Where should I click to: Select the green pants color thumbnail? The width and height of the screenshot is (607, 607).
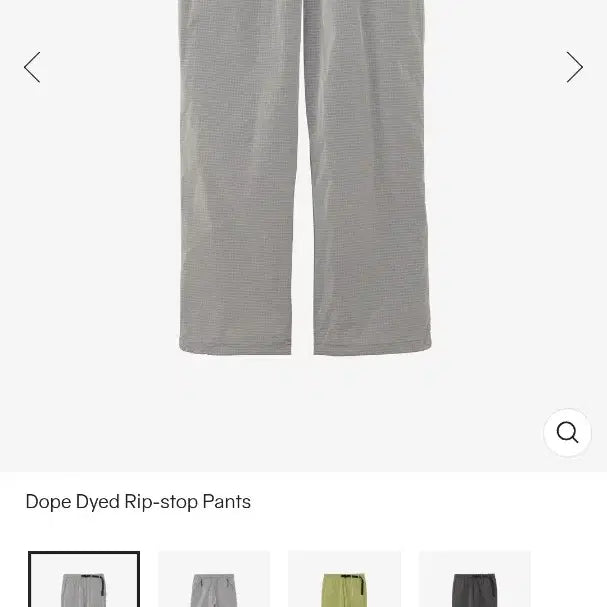(x=344, y=580)
